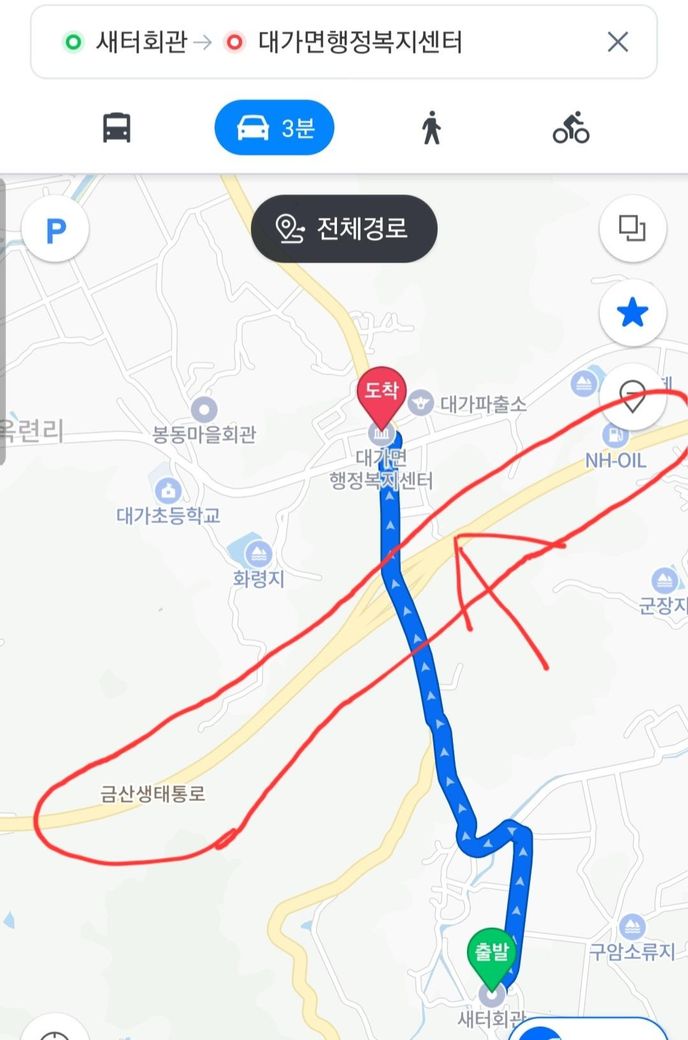Viewport: 688px width, 1040px height.
Task: Switch to the bus transit tab
Action: point(117,128)
